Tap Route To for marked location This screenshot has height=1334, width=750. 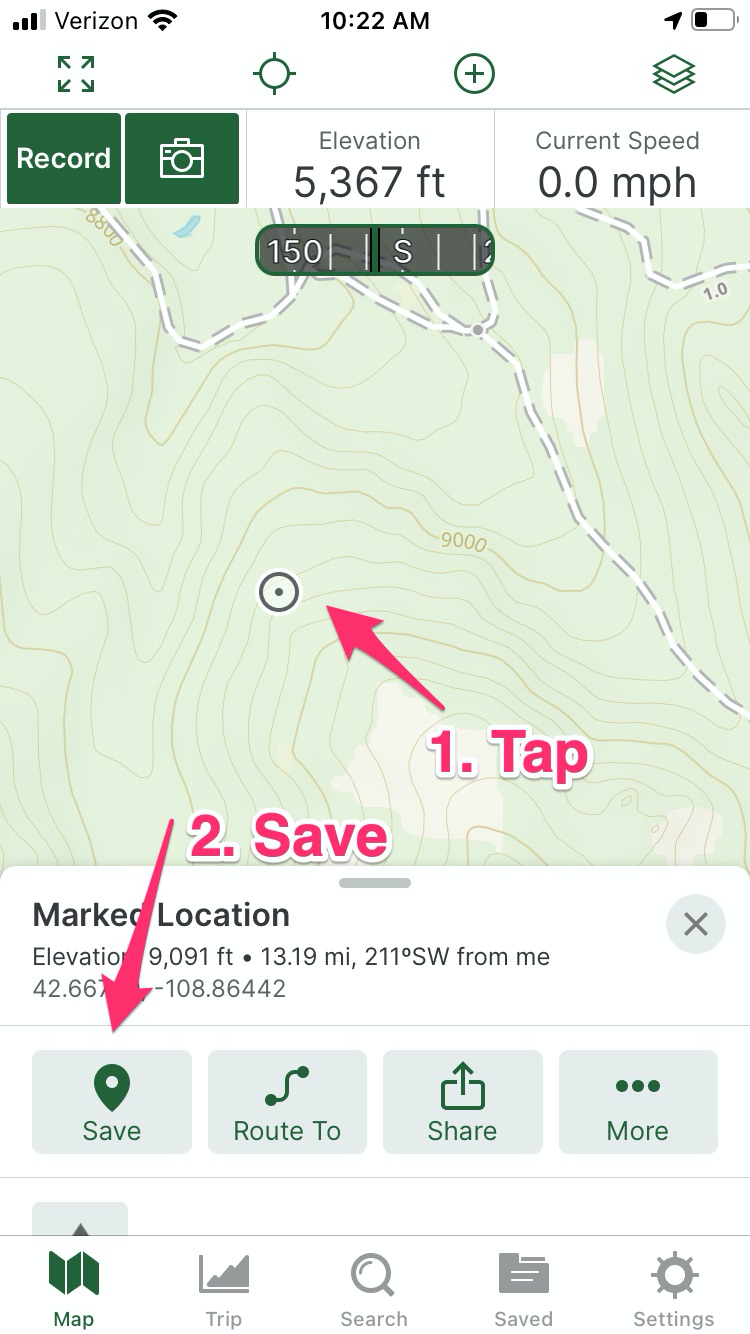[287, 1102]
